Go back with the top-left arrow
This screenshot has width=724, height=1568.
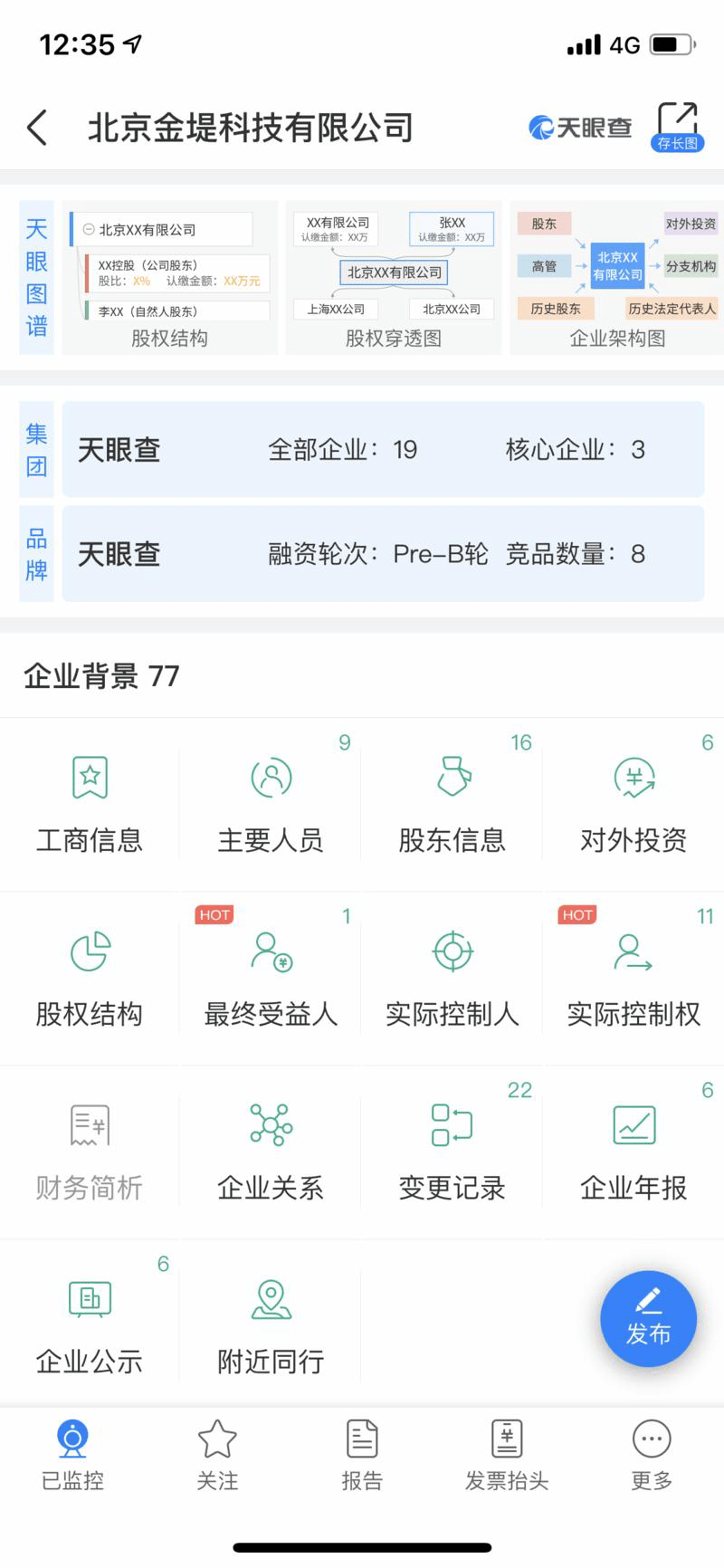37,128
